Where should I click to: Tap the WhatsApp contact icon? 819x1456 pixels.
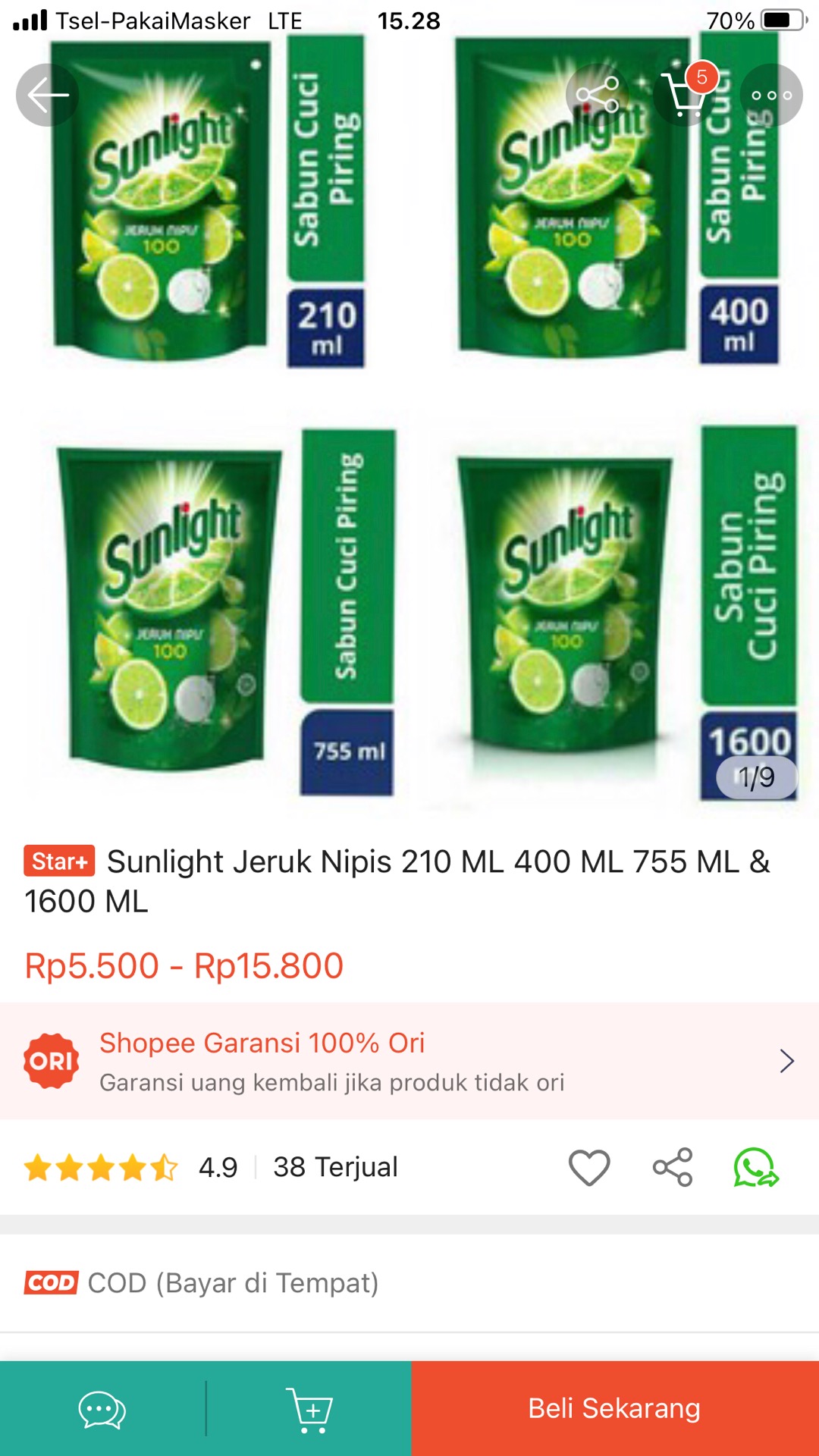pyautogui.click(x=755, y=1168)
